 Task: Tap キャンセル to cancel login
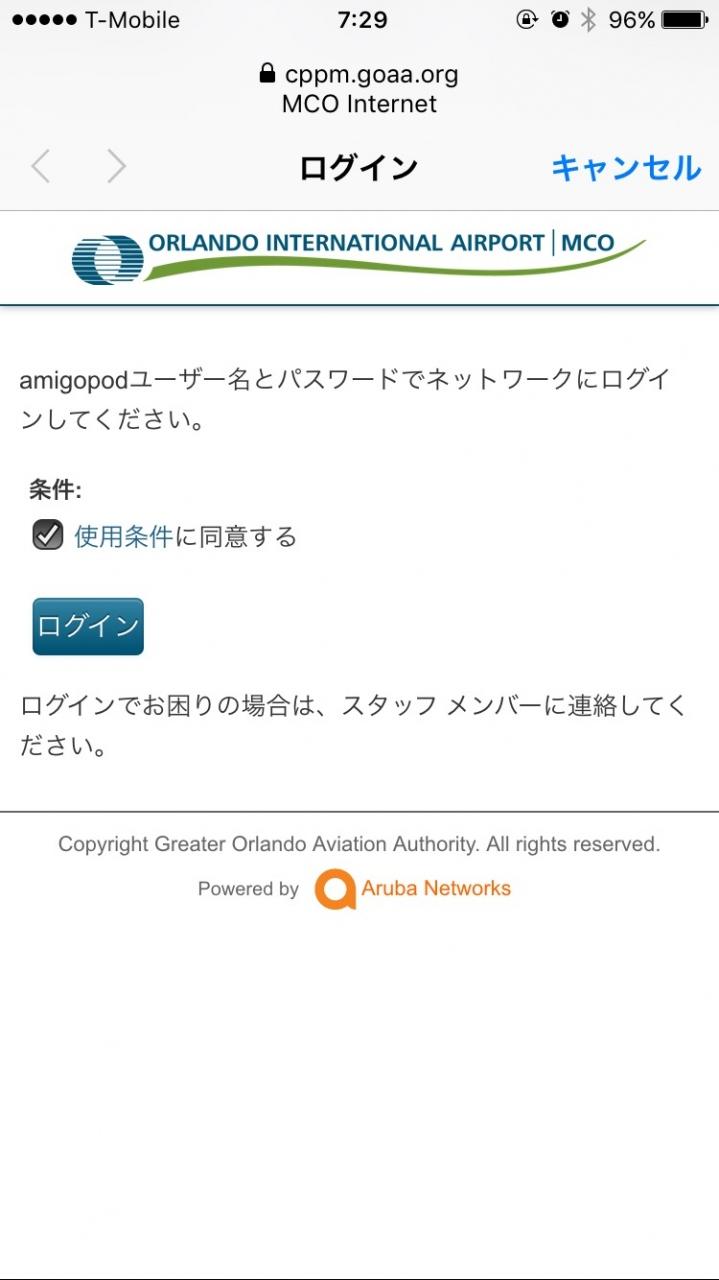[626, 167]
